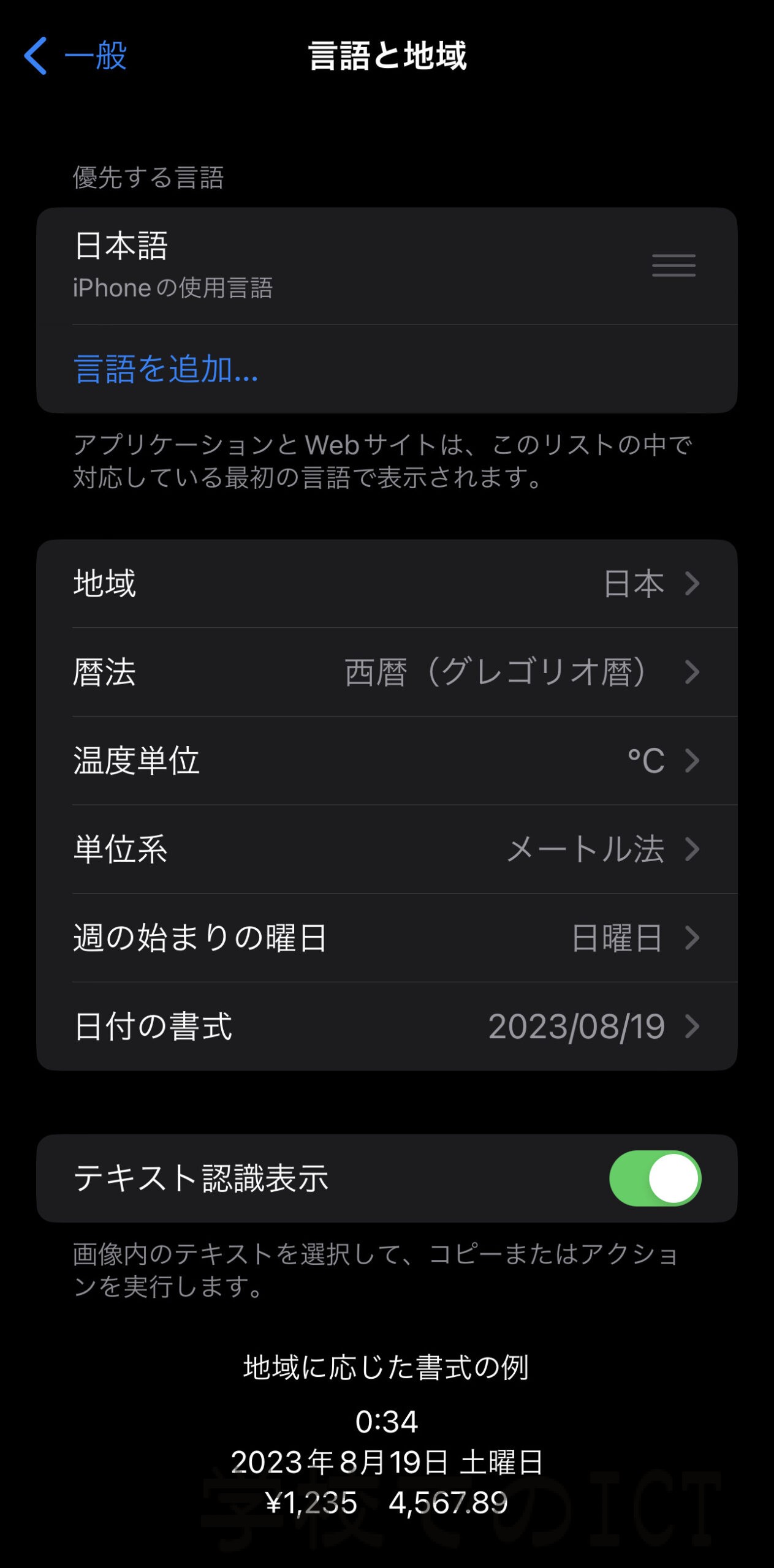Open the 単位系 measurement system options
This screenshot has width=774, height=1568.
pyautogui.click(x=386, y=849)
